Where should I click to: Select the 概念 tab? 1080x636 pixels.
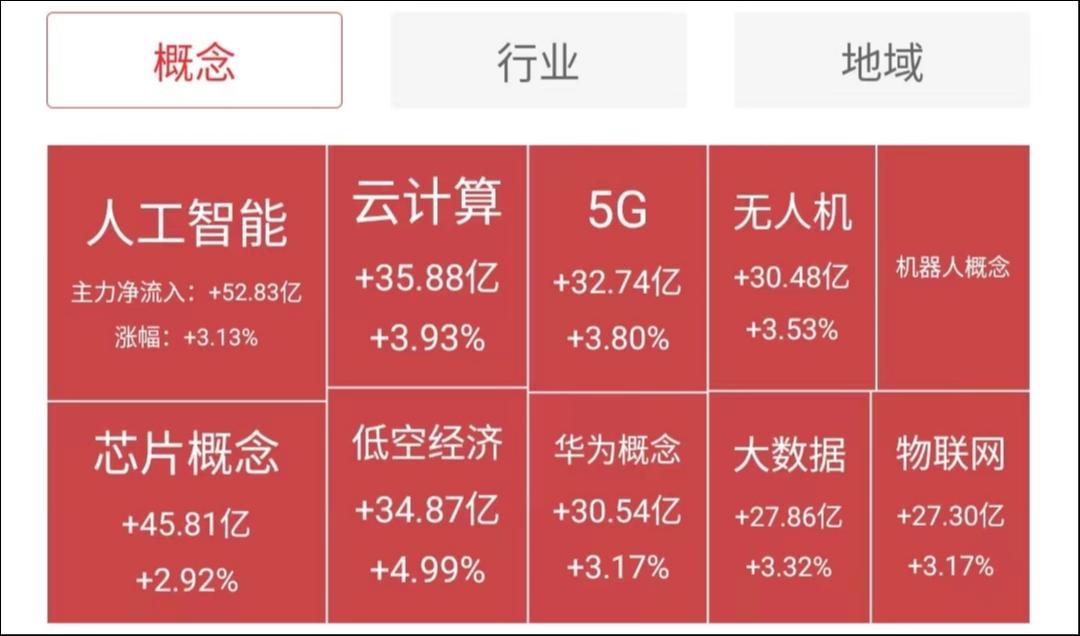194,61
